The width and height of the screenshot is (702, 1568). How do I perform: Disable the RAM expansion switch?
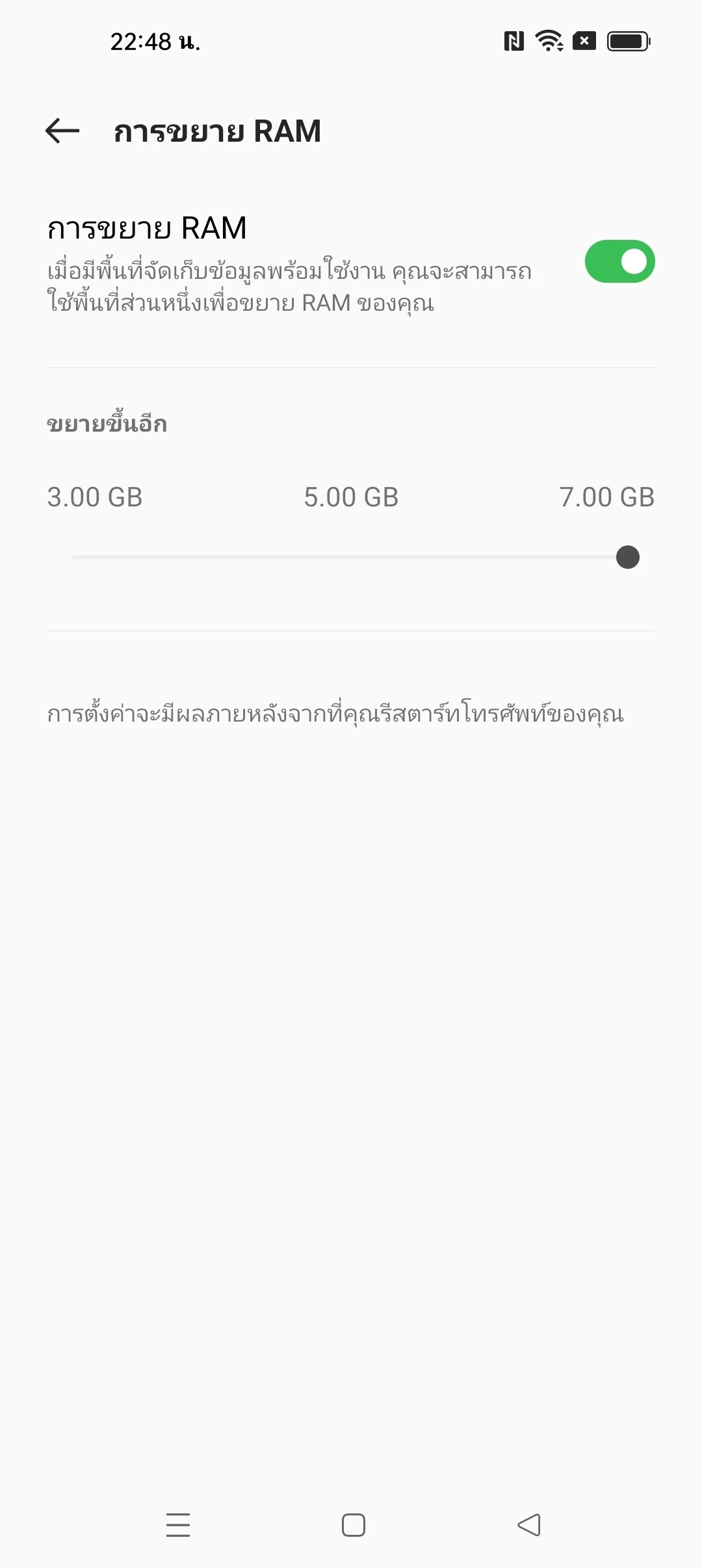(x=619, y=261)
